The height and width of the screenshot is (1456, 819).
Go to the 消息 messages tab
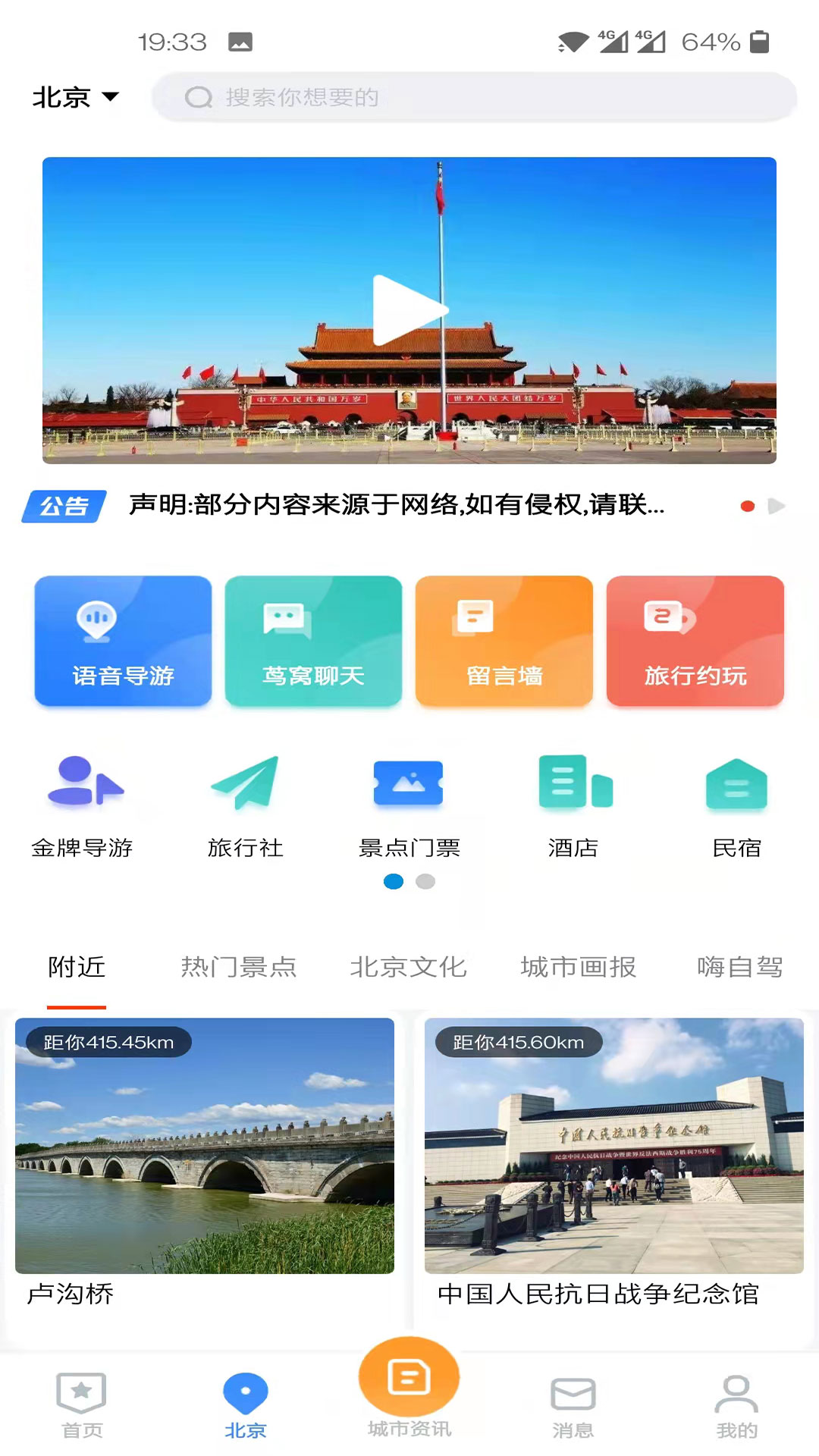(x=573, y=1407)
